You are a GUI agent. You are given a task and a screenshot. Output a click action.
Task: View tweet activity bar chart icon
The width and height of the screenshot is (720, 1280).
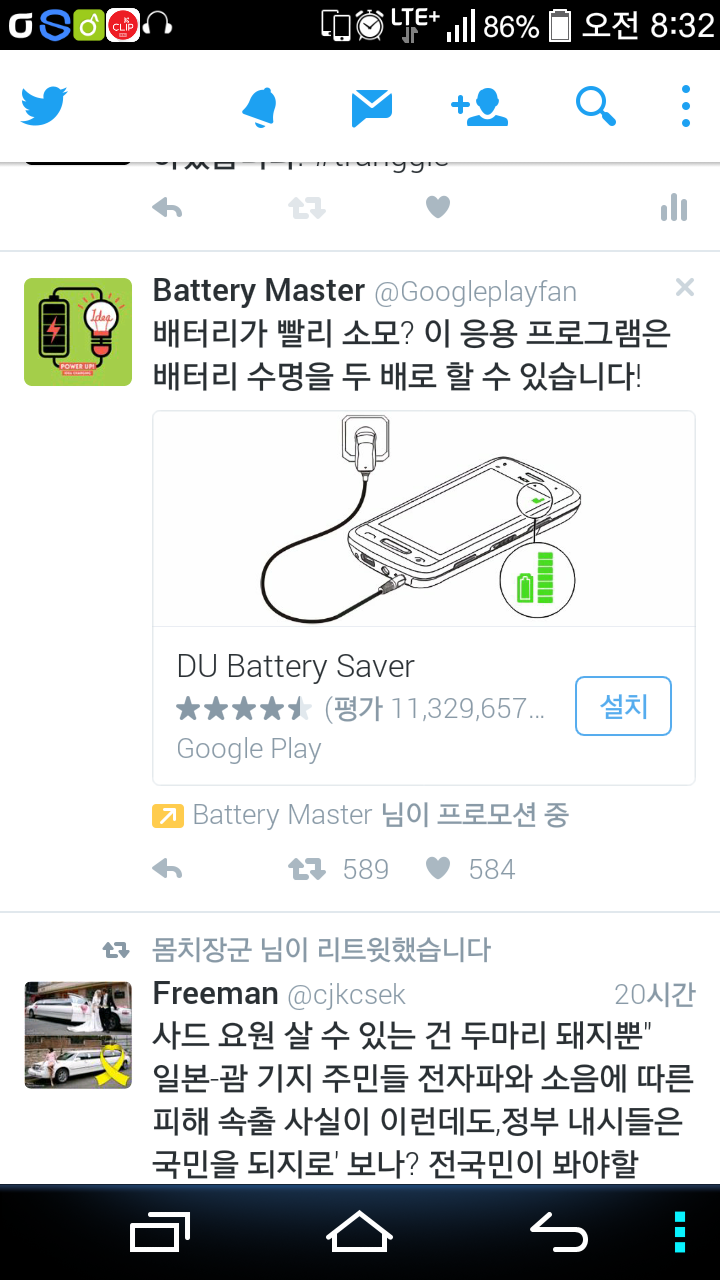pyautogui.click(x=674, y=207)
